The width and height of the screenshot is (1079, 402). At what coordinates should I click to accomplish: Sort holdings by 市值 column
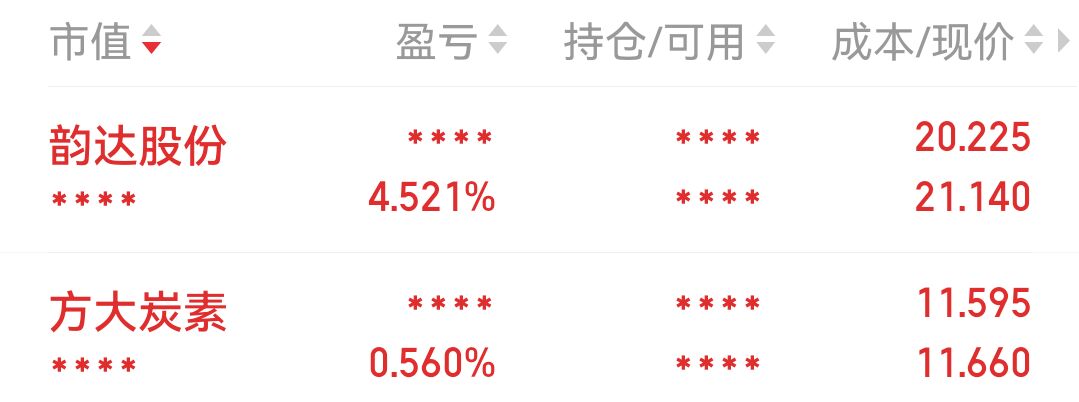click(x=105, y=43)
